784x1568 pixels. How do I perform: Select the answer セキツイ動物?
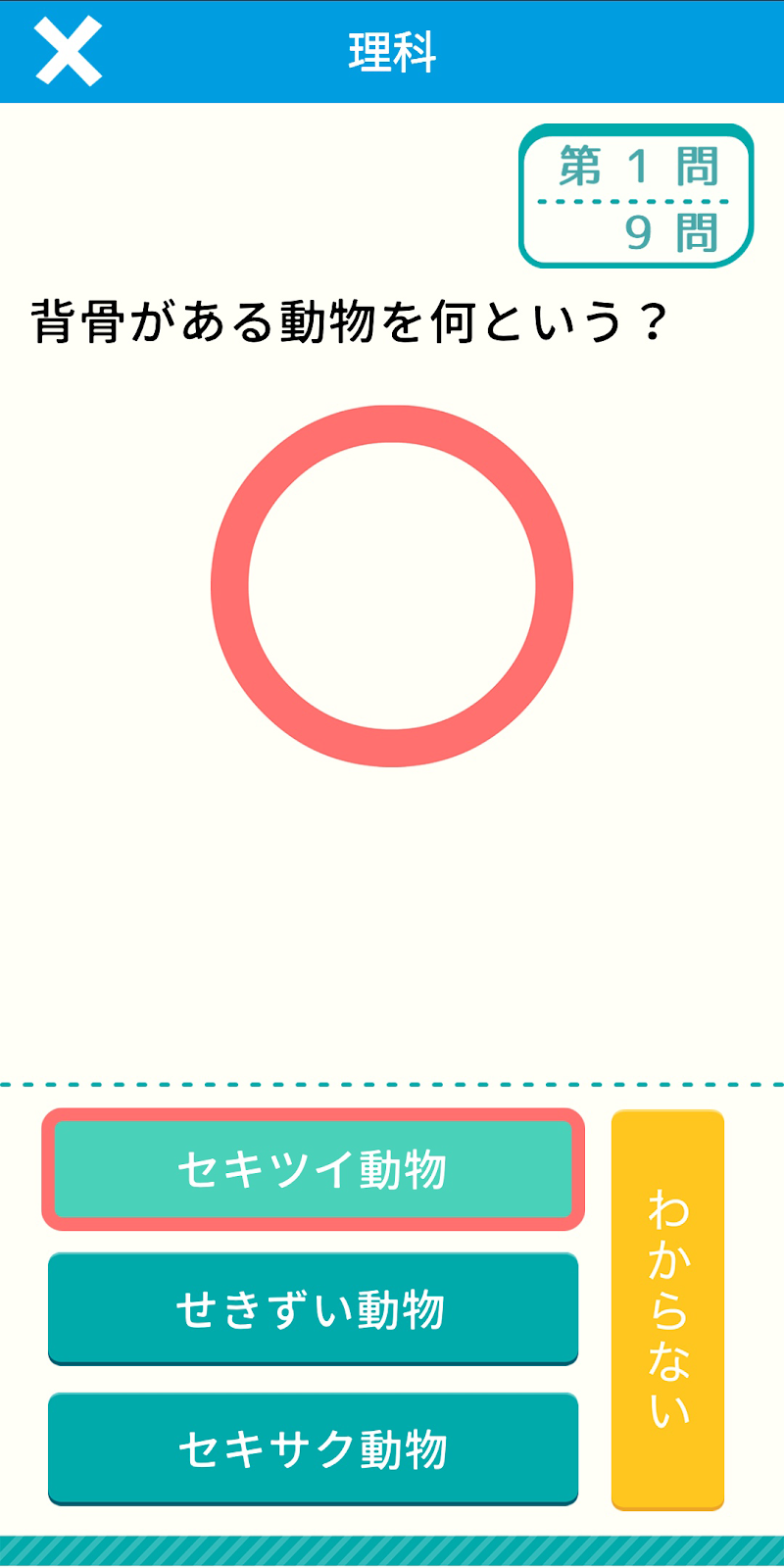tap(313, 1169)
